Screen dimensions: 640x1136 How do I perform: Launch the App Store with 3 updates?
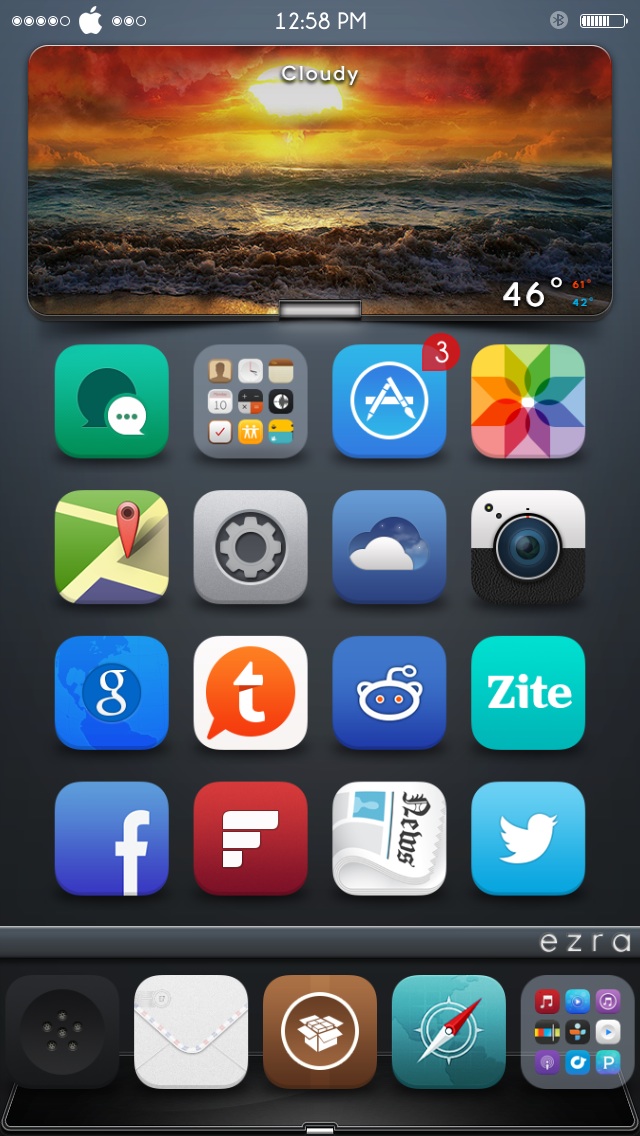(x=389, y=401)
